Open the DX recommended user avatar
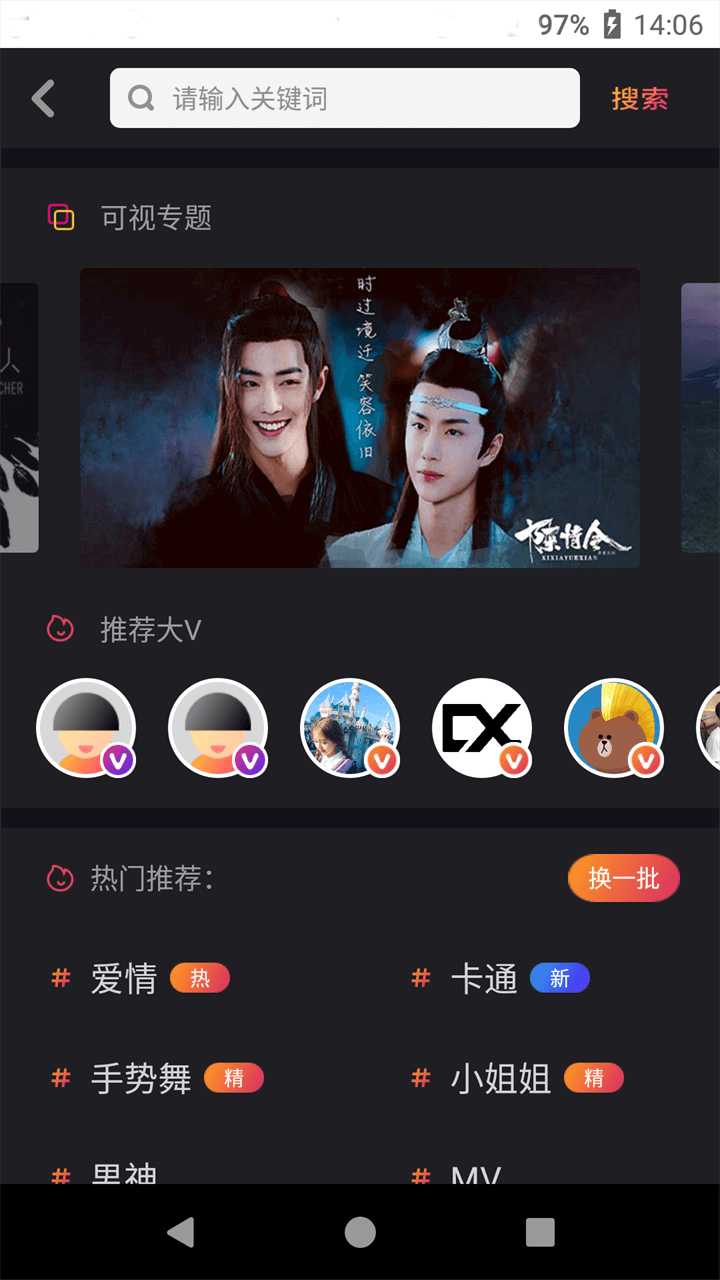This screenshot has width=720, height=1280. pyautogui.click(x=482, y=728)
